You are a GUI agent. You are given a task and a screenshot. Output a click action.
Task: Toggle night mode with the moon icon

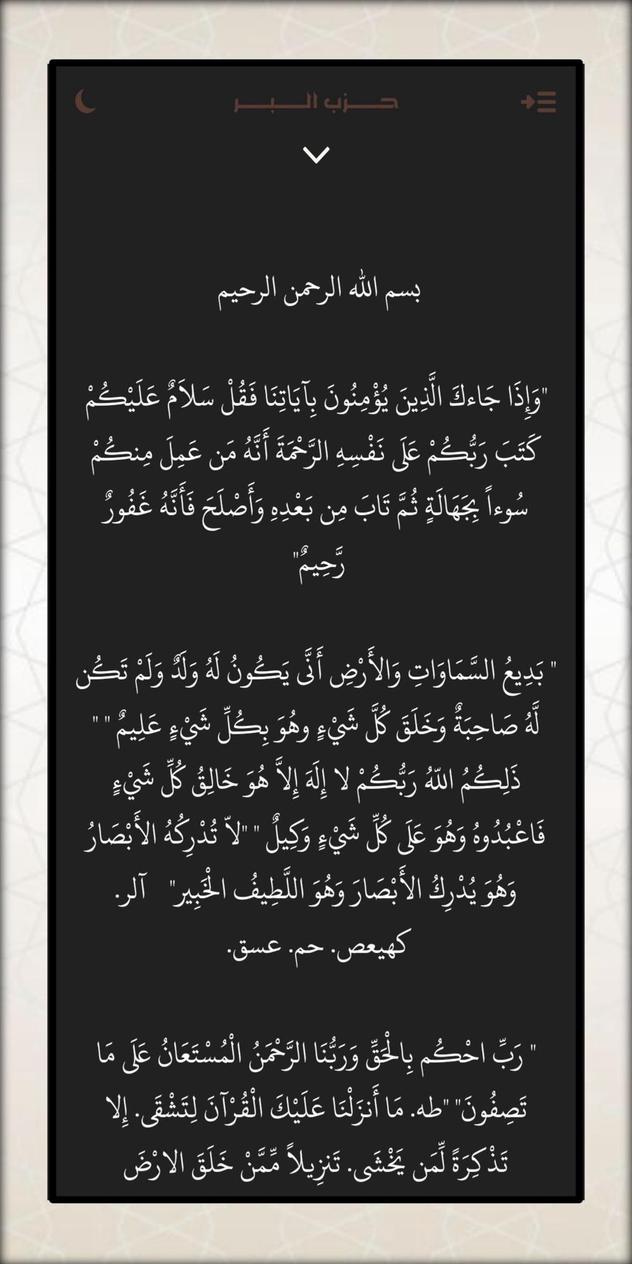(86, 101)
